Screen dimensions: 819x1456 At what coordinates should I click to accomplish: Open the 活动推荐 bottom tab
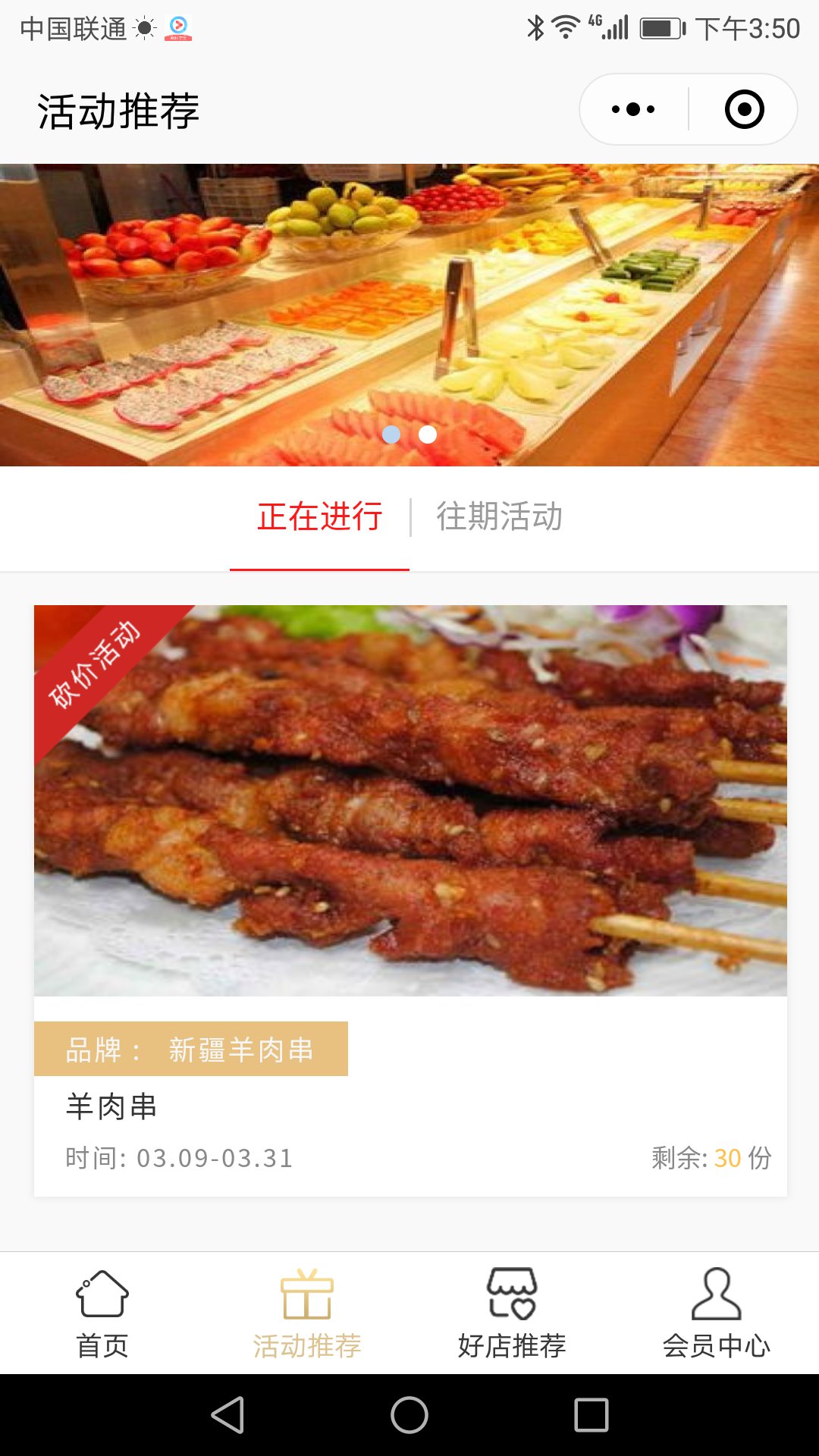307,1313
